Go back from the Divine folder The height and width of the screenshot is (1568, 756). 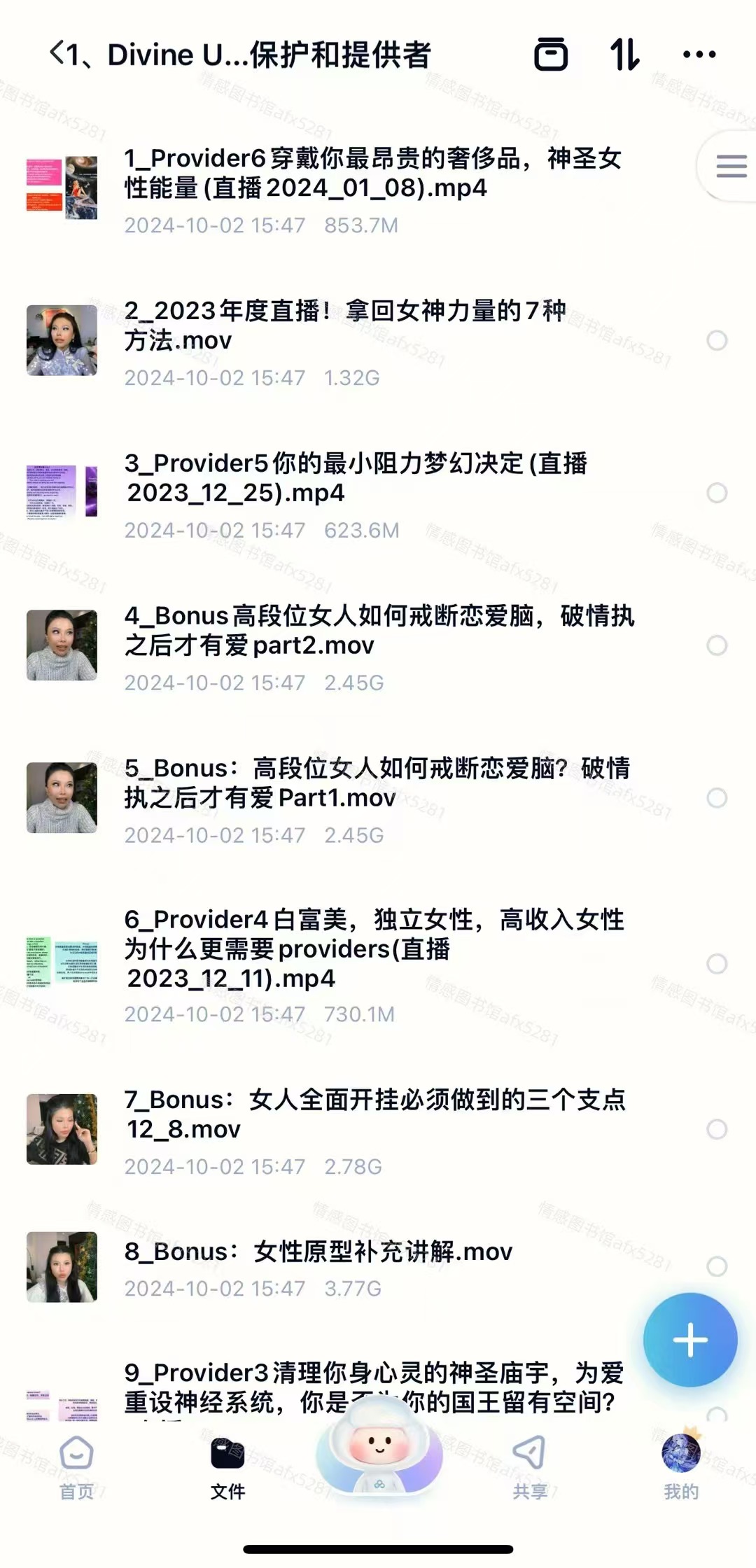tap(57, 54)
